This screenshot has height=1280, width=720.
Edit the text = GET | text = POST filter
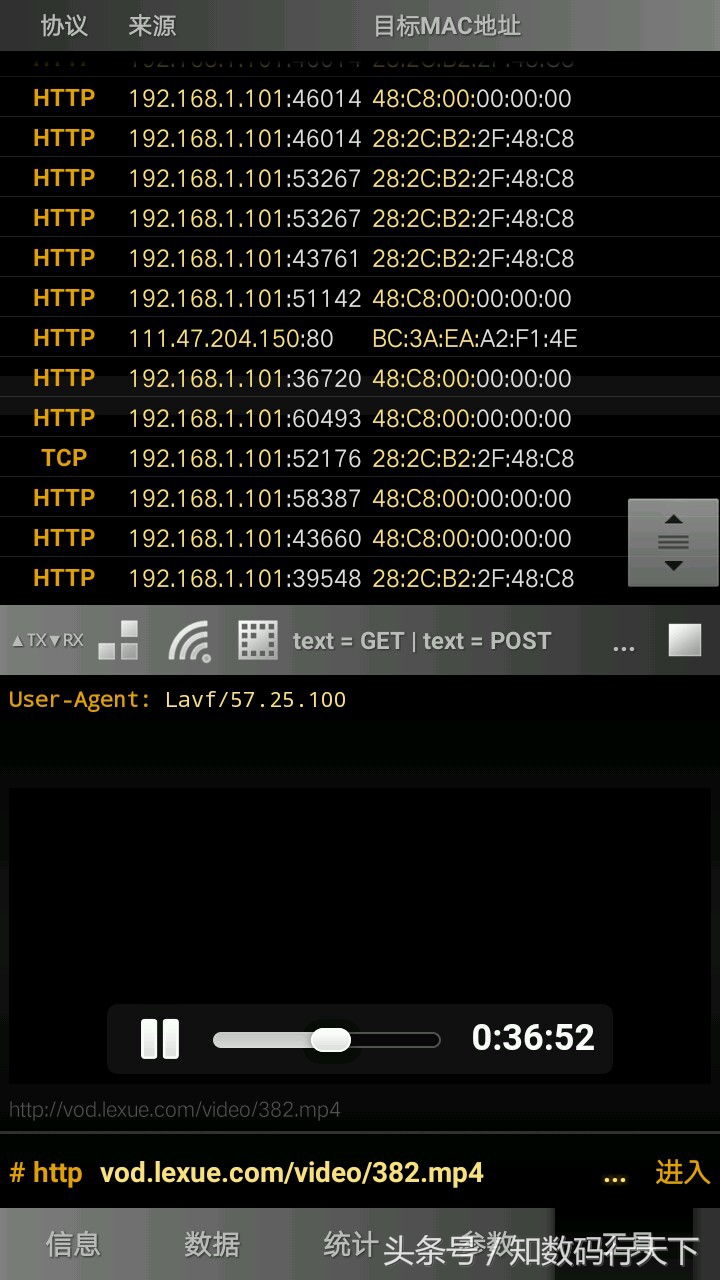[x=421, y=641]
